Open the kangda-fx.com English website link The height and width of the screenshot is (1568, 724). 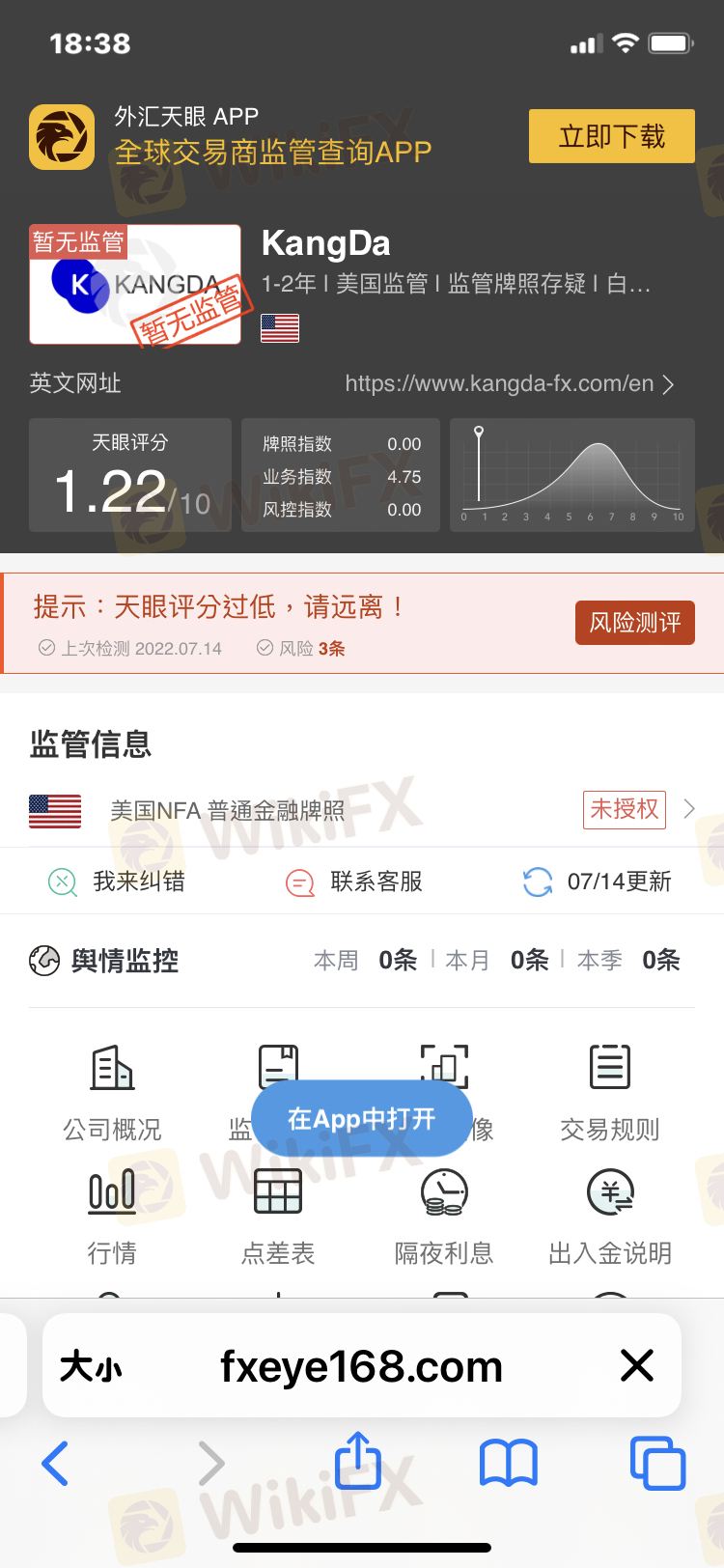pyautogui.click(x=510, y=384)
